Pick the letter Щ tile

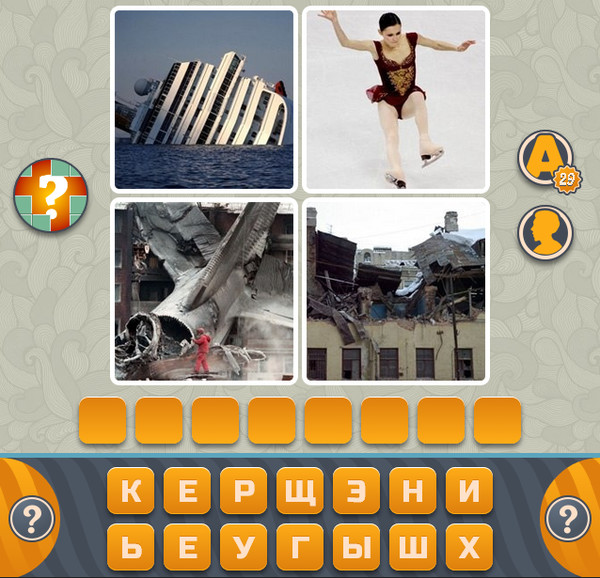(x=300, y=491)
